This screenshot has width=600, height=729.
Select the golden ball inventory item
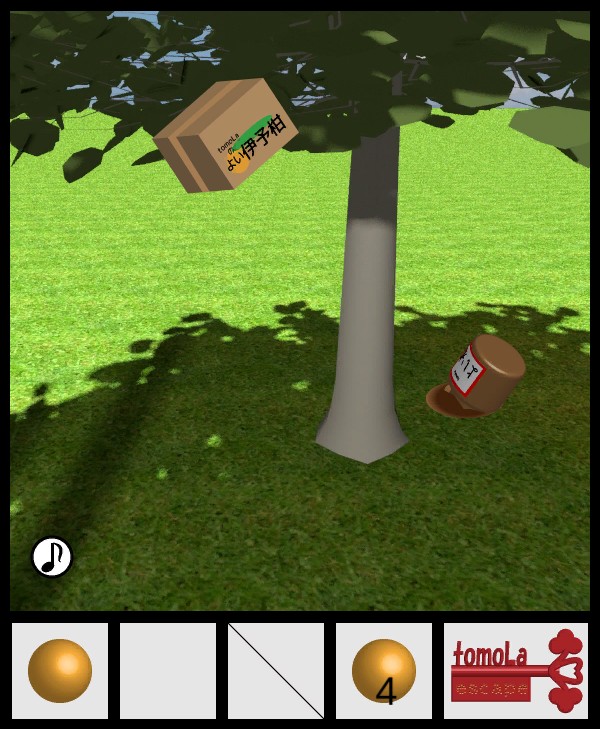point(60,670)
